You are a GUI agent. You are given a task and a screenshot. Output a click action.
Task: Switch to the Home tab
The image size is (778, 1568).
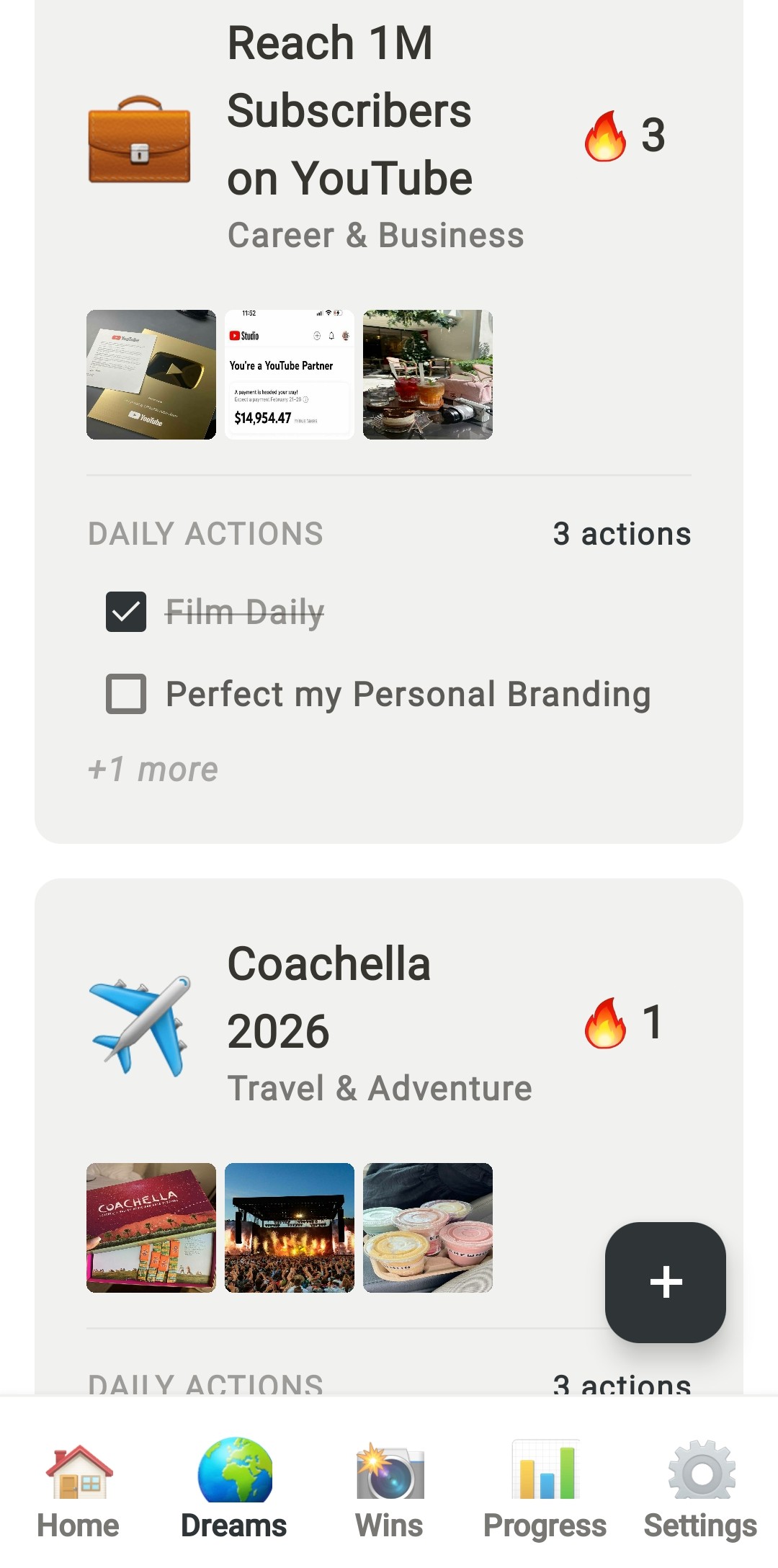coord(78,1492)
